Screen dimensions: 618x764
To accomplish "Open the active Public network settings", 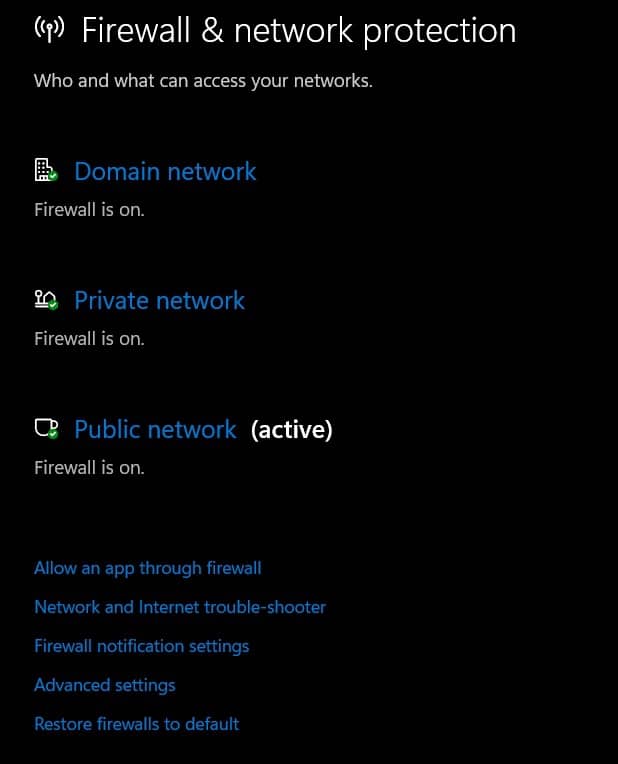I will 155,430.
